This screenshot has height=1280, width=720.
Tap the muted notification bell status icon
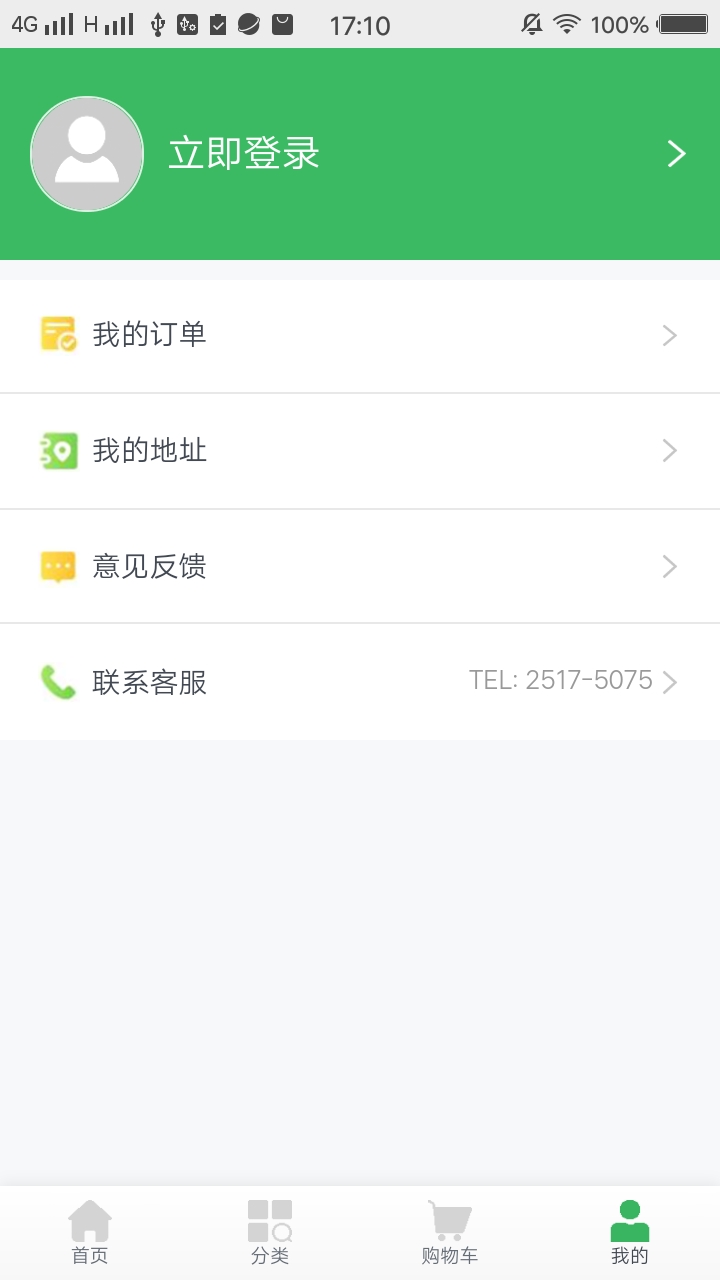pyautogui.click(x=531, y=24)
